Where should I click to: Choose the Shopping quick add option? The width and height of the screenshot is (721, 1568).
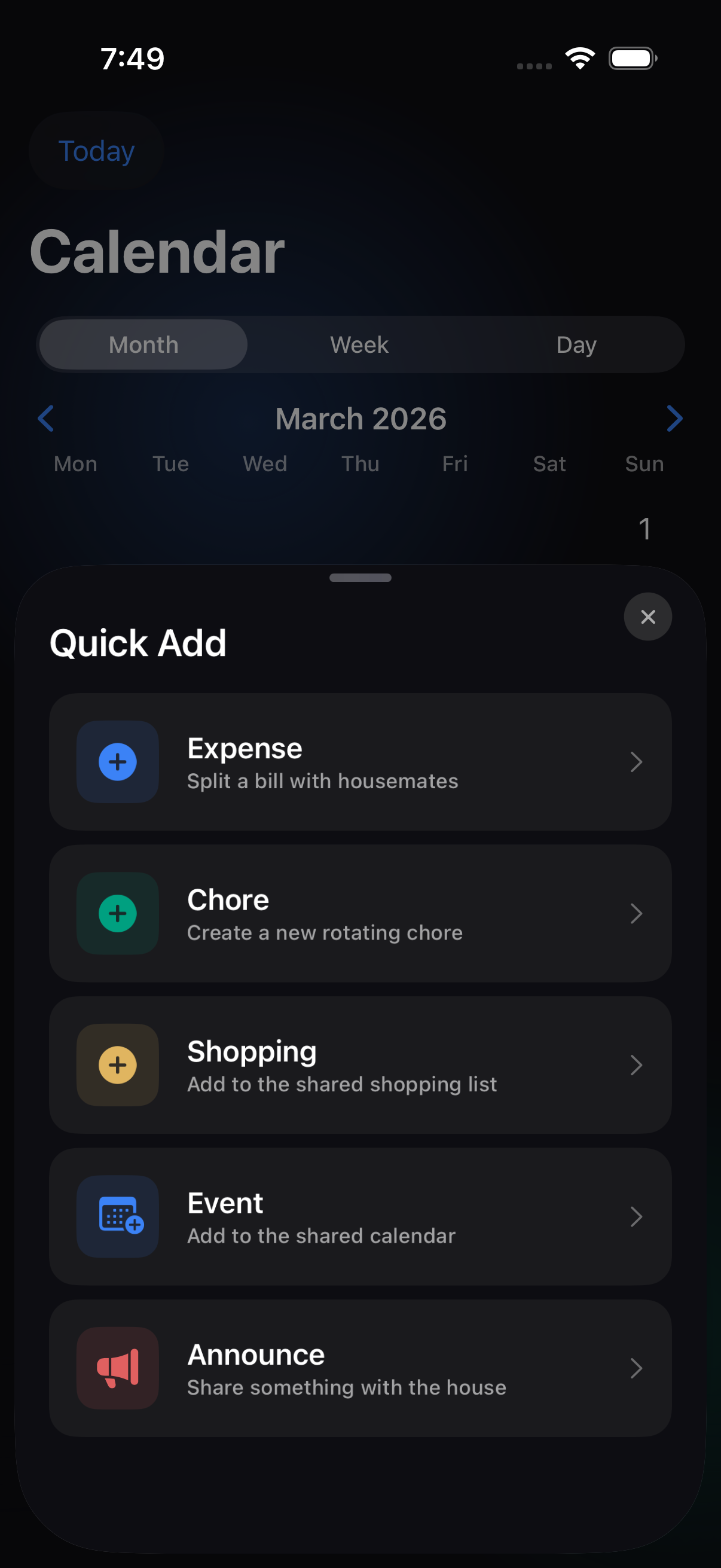[360, 1064]
